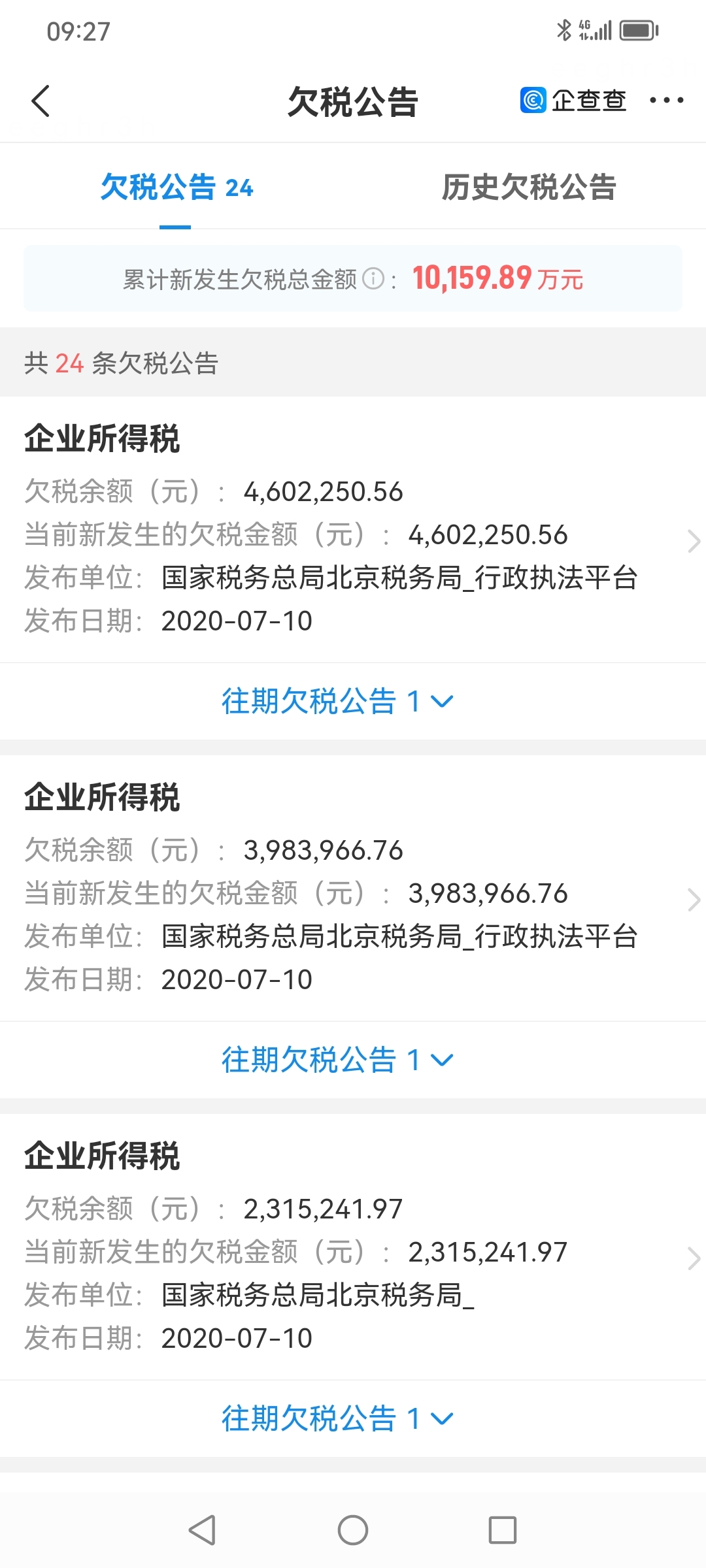
Task: Tap the battery indicator in the status bar
Action: point(637,29)
